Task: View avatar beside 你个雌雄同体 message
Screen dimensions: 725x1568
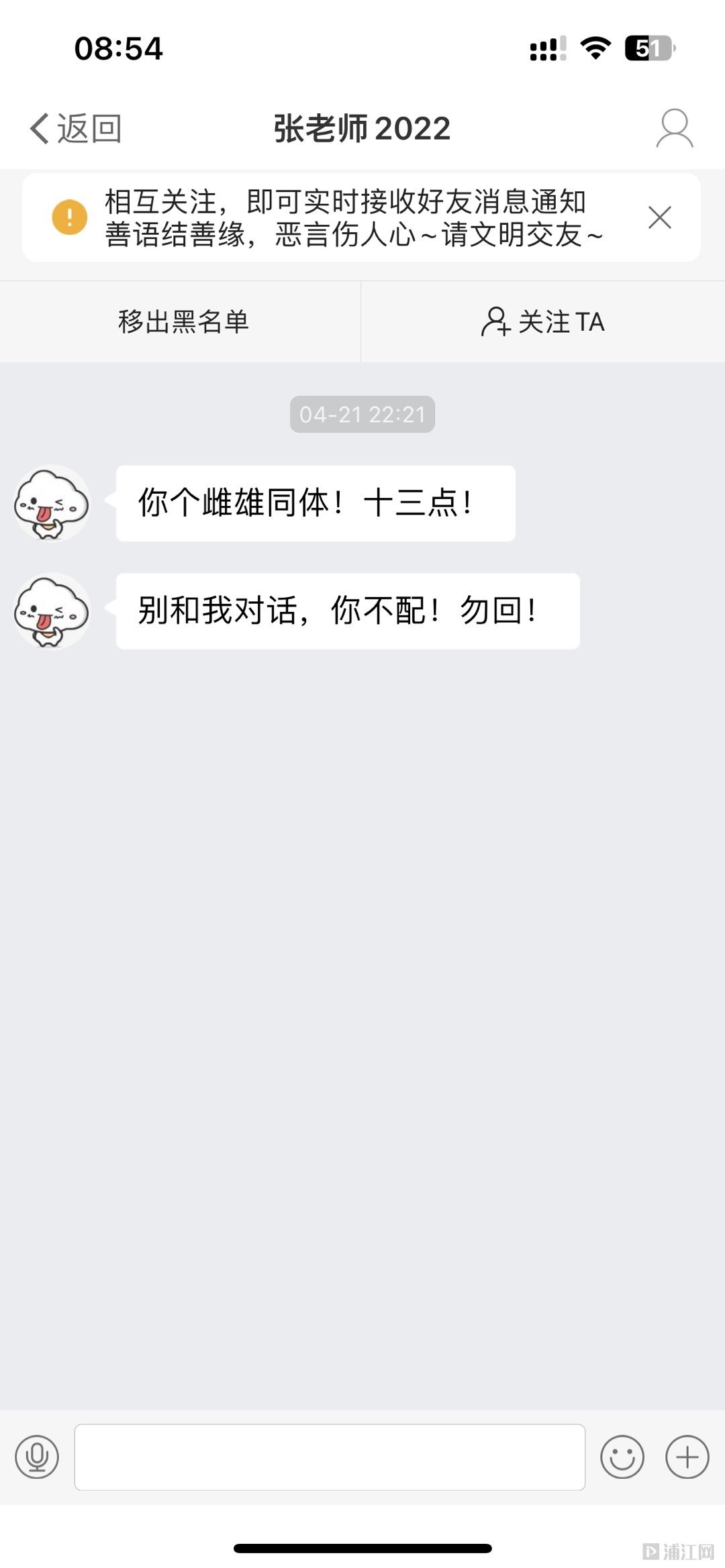Action: [x=52, y=503]
